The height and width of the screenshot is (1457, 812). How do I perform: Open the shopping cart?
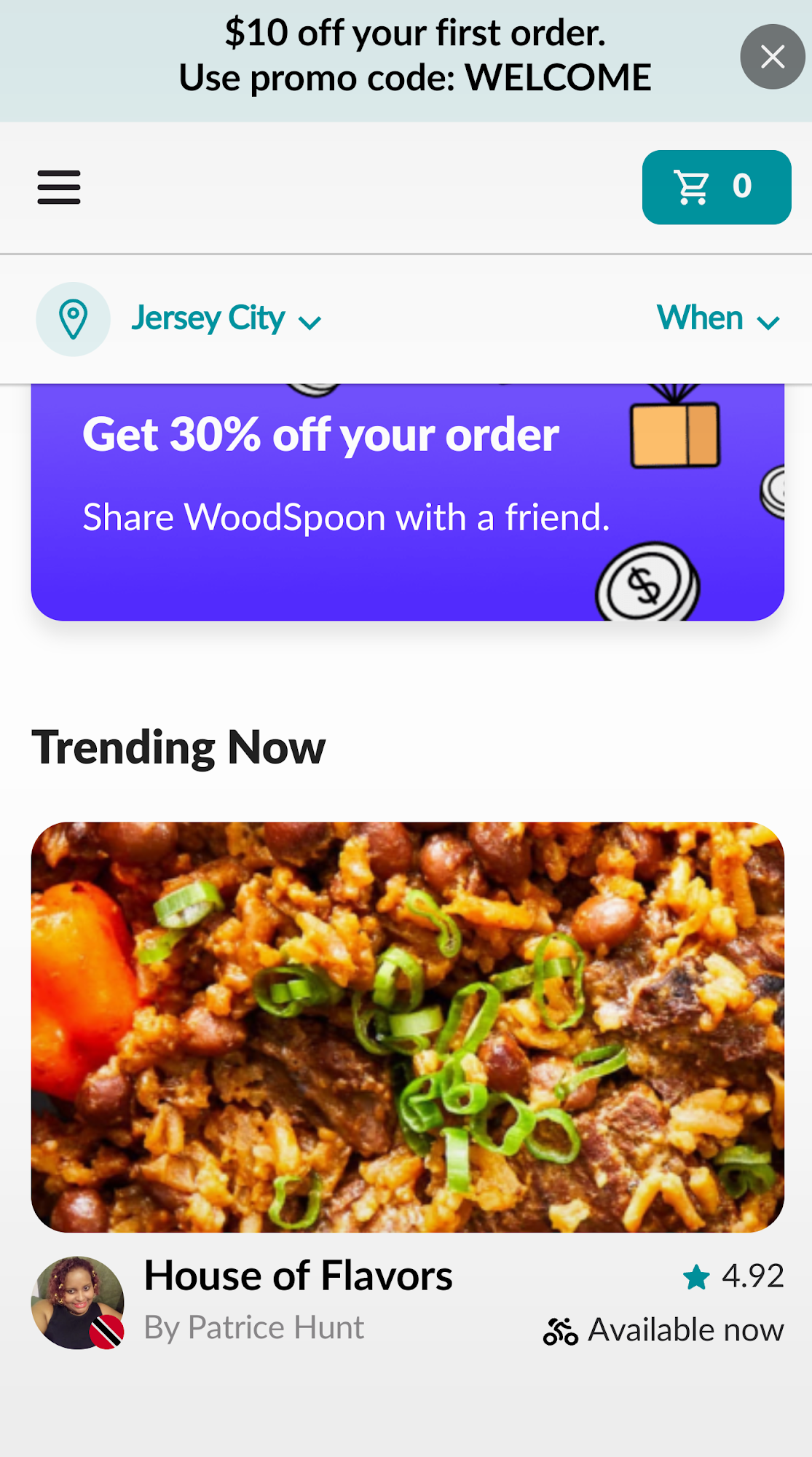point(716,187)
